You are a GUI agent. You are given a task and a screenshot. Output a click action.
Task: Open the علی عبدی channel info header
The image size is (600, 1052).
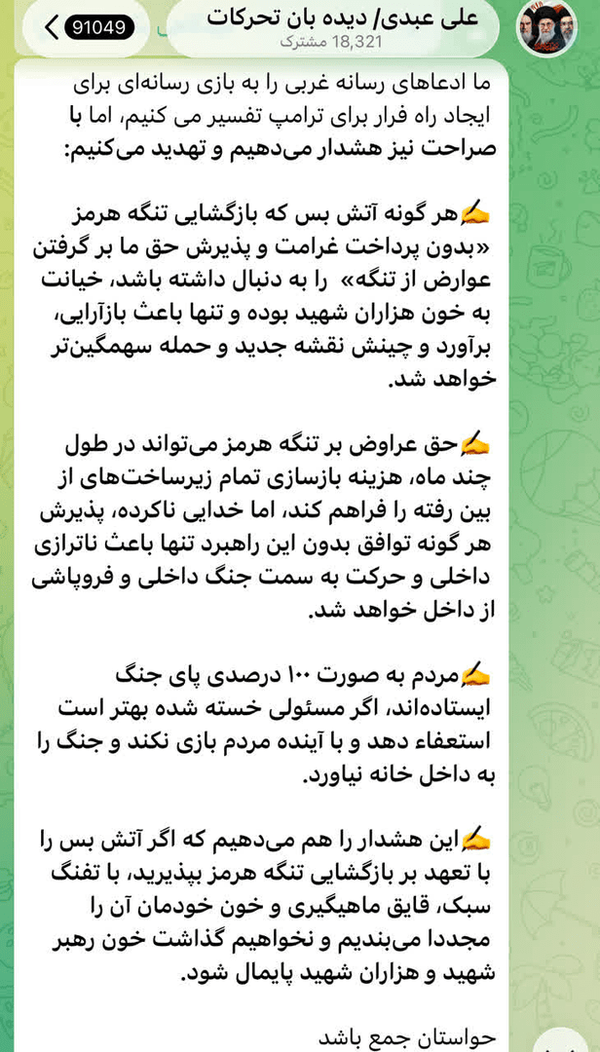pos(334,28)
